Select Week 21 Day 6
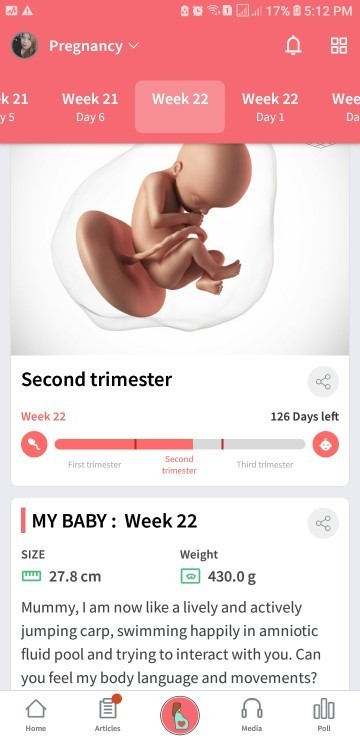 pyautogui.click(x=90, y=107)
